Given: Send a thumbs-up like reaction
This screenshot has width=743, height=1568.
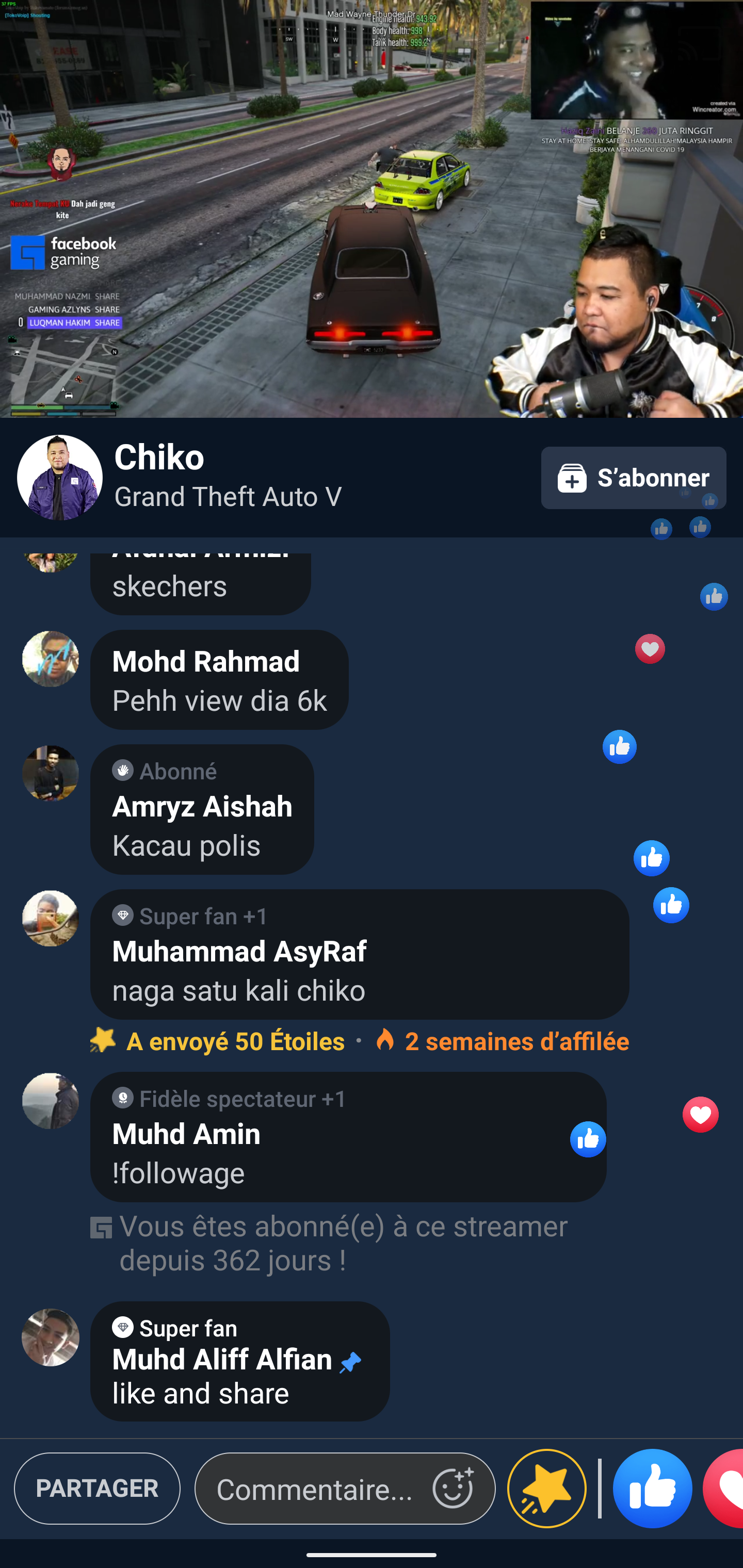Looking at the screenshot, I should [652, 1488].
